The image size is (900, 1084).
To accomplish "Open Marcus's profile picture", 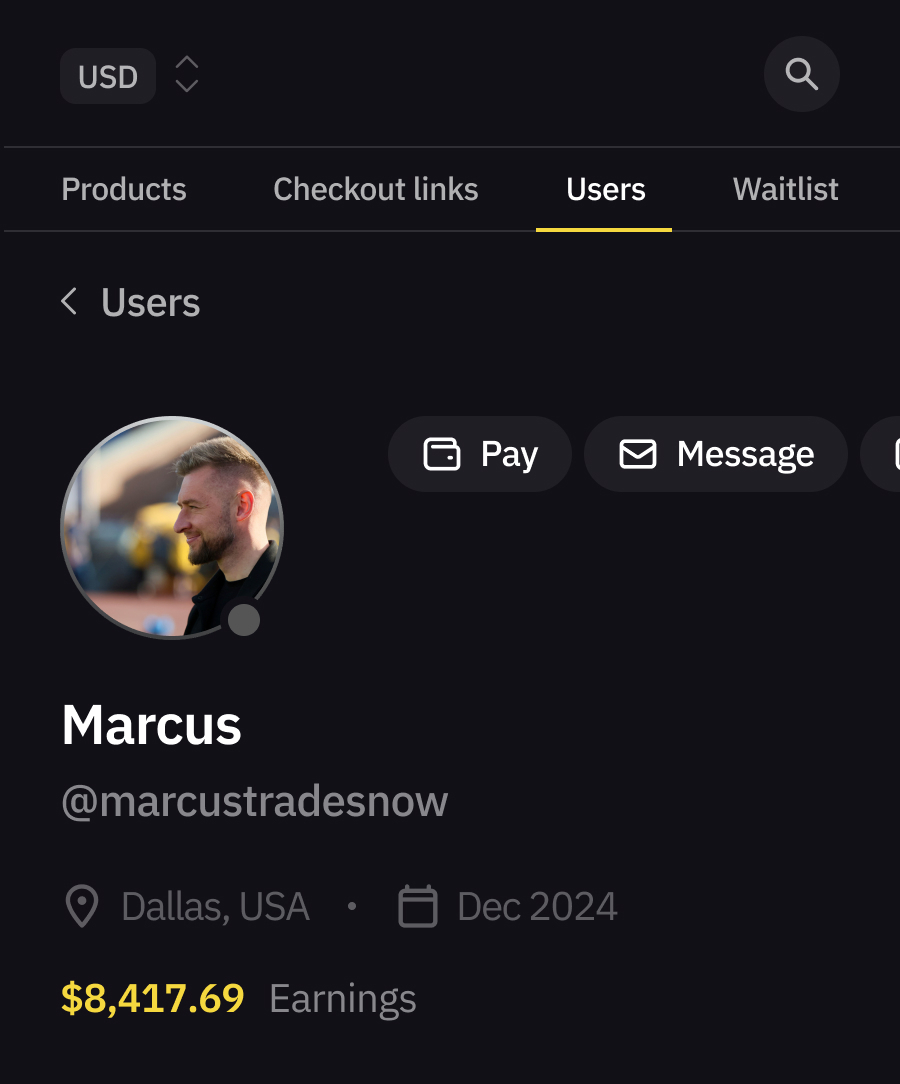I will [172, 527].
